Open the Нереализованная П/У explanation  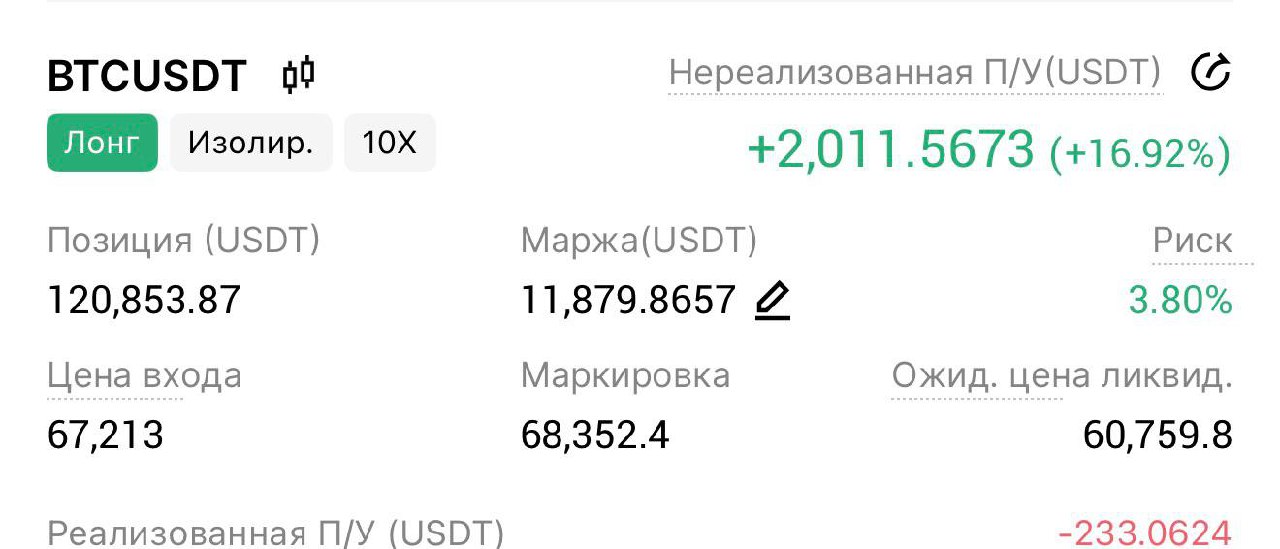[915, 74]
